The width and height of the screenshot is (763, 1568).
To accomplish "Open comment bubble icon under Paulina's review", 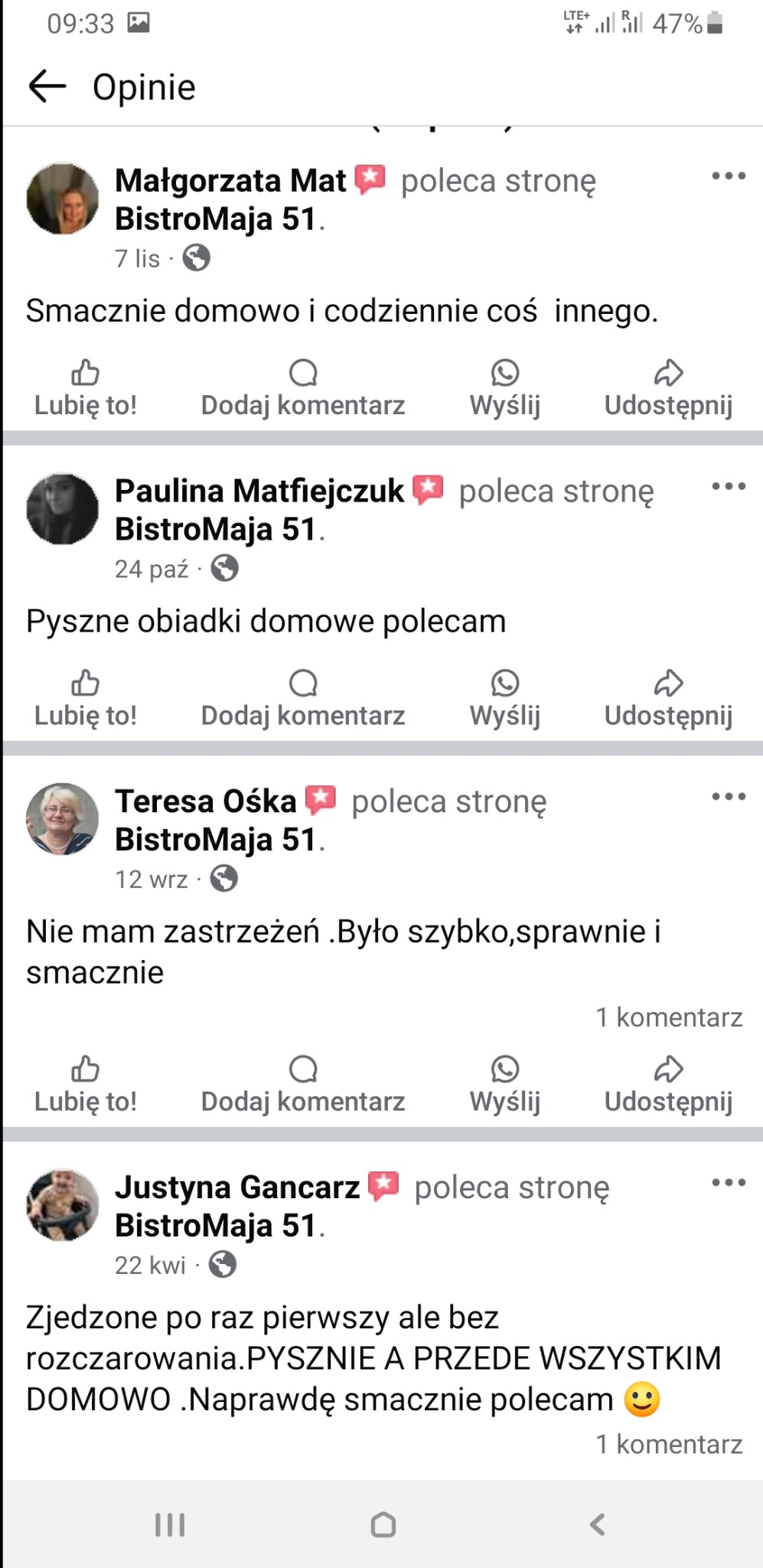I will coord(303,683).
